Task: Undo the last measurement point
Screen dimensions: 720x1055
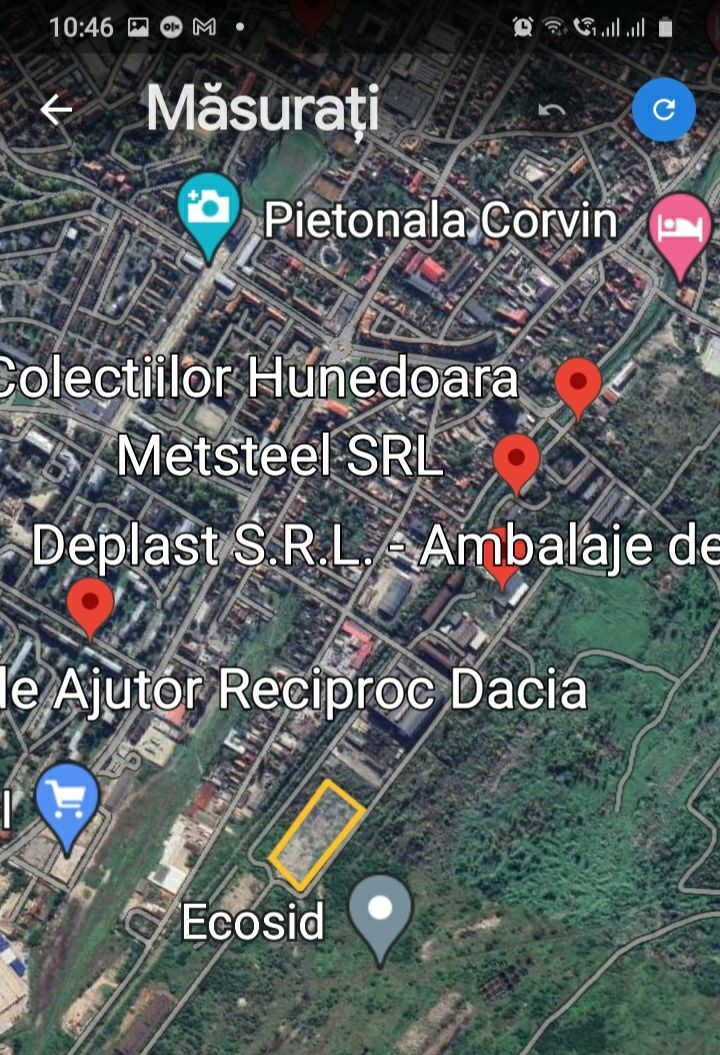Action: click(x=551, y=110)
